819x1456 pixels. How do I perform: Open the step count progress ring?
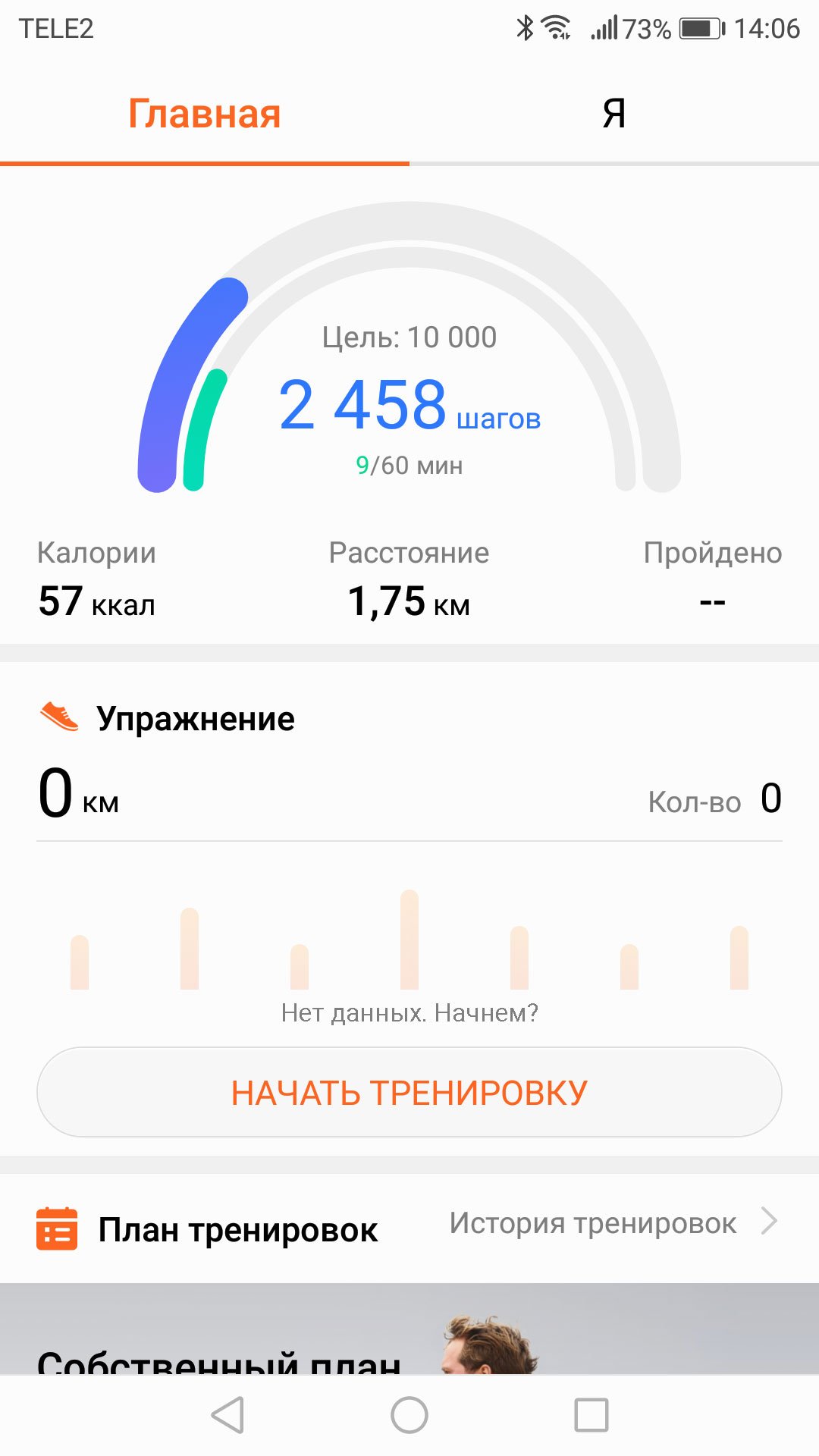(x=409, y=347)
